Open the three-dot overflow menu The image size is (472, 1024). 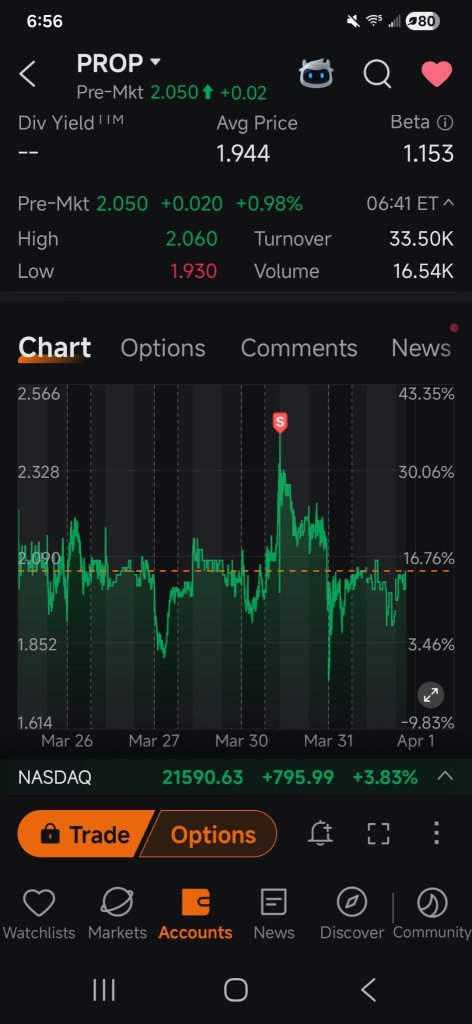point(436,834)
